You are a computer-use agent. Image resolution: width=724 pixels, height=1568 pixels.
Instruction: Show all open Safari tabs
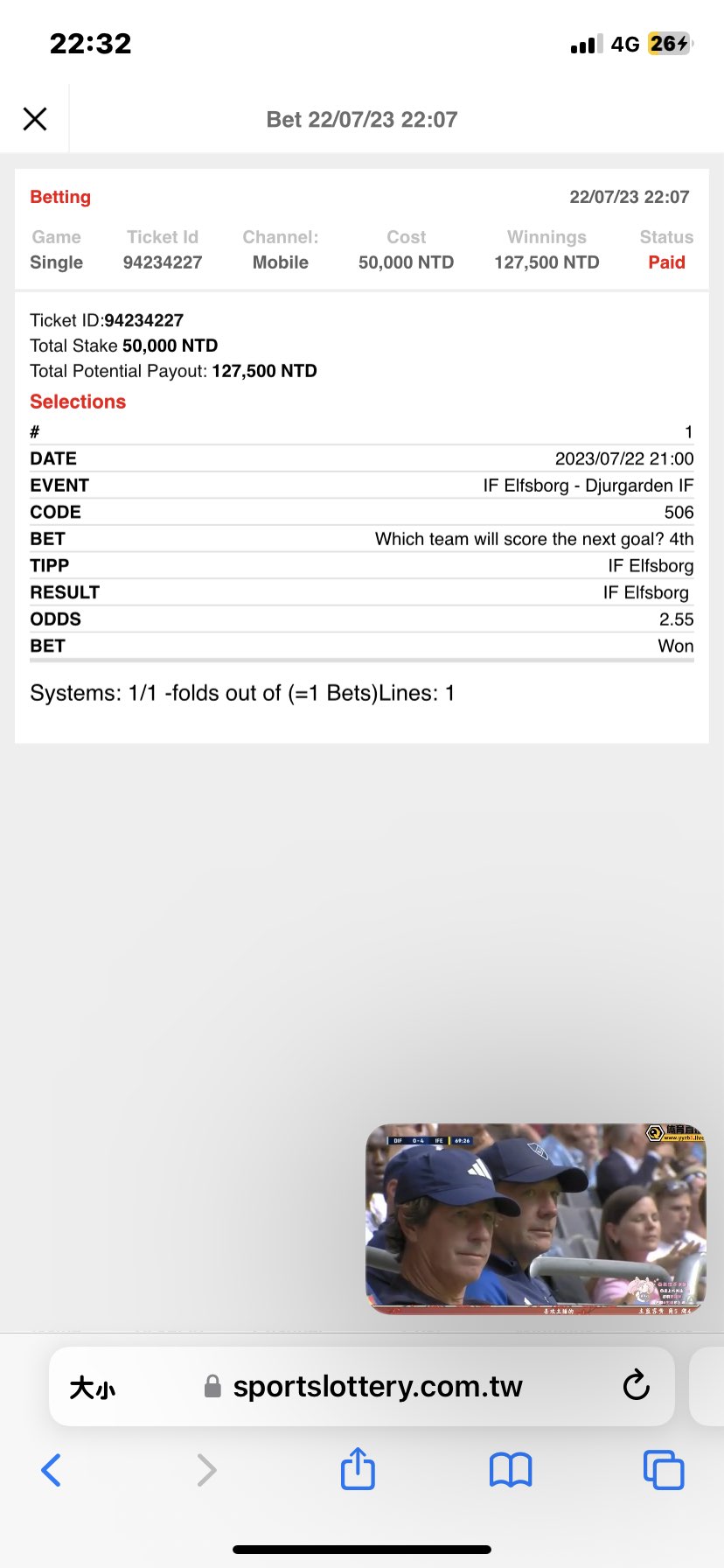tap(664, 1470)
